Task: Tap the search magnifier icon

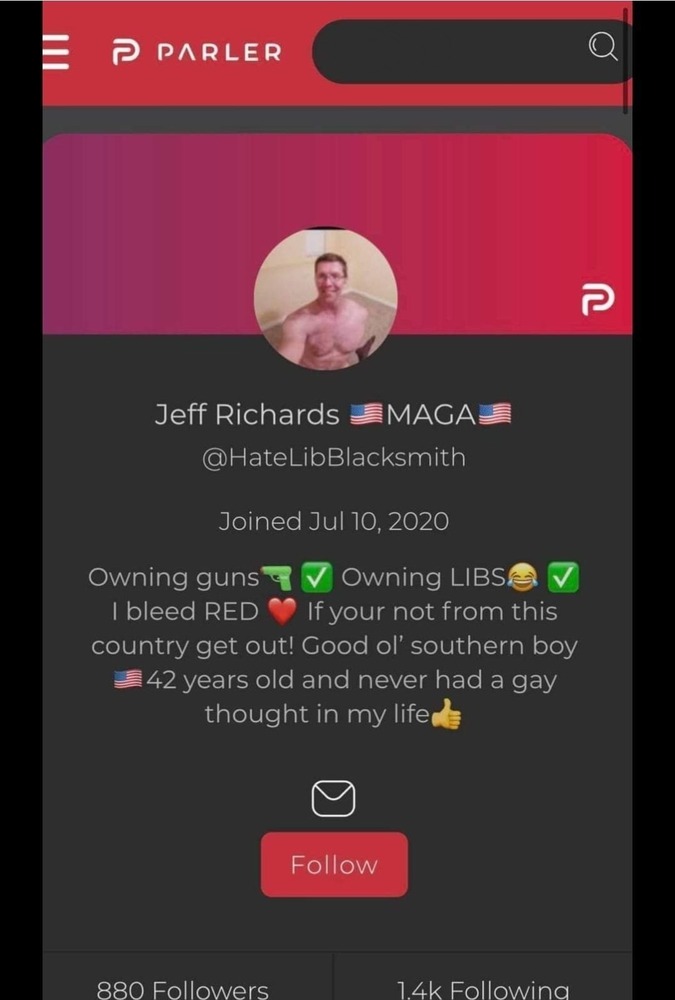Action: tap(603, 46)
